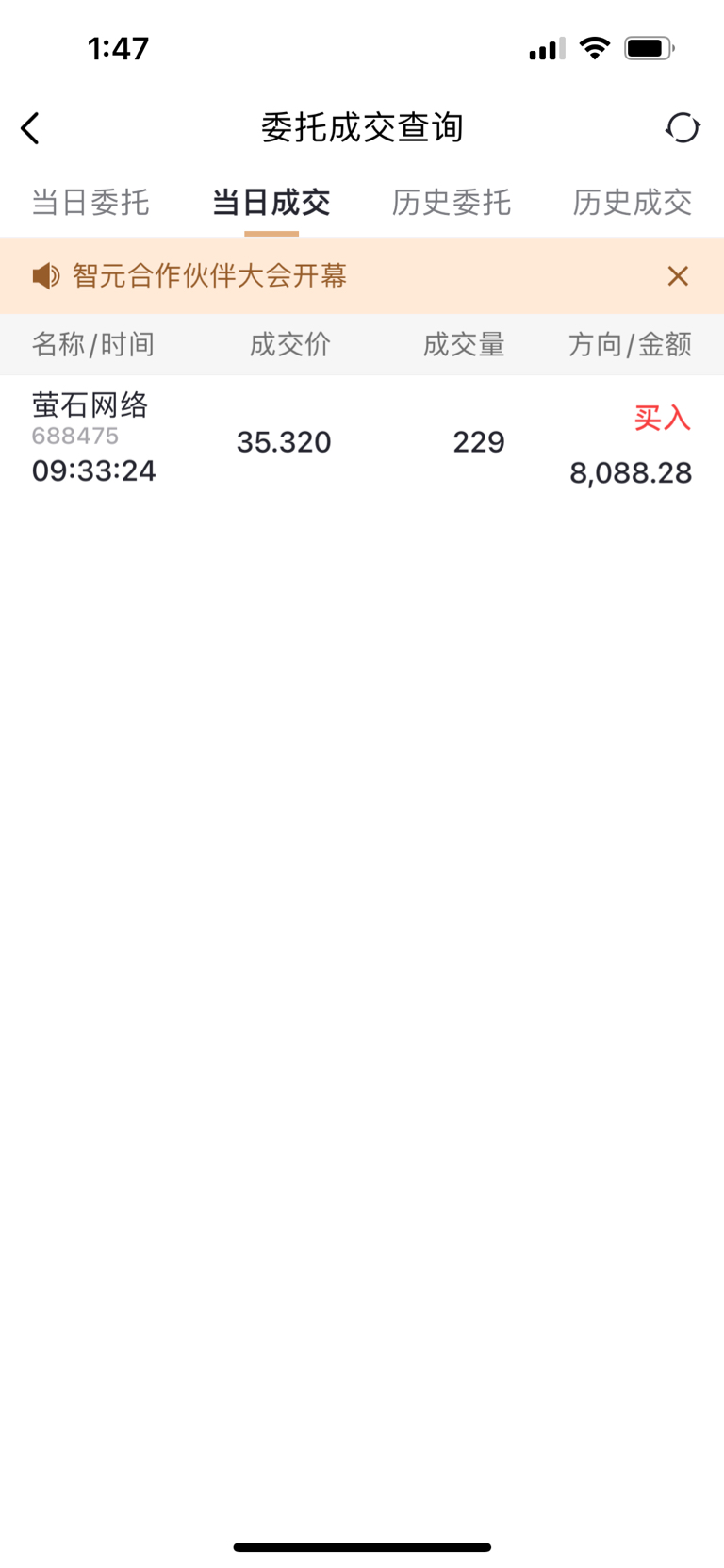Viewport: 724px width, 1568px height.
Task: Open the 智元合作伙伴大会开幕 announcement
Action: point(209,275)
